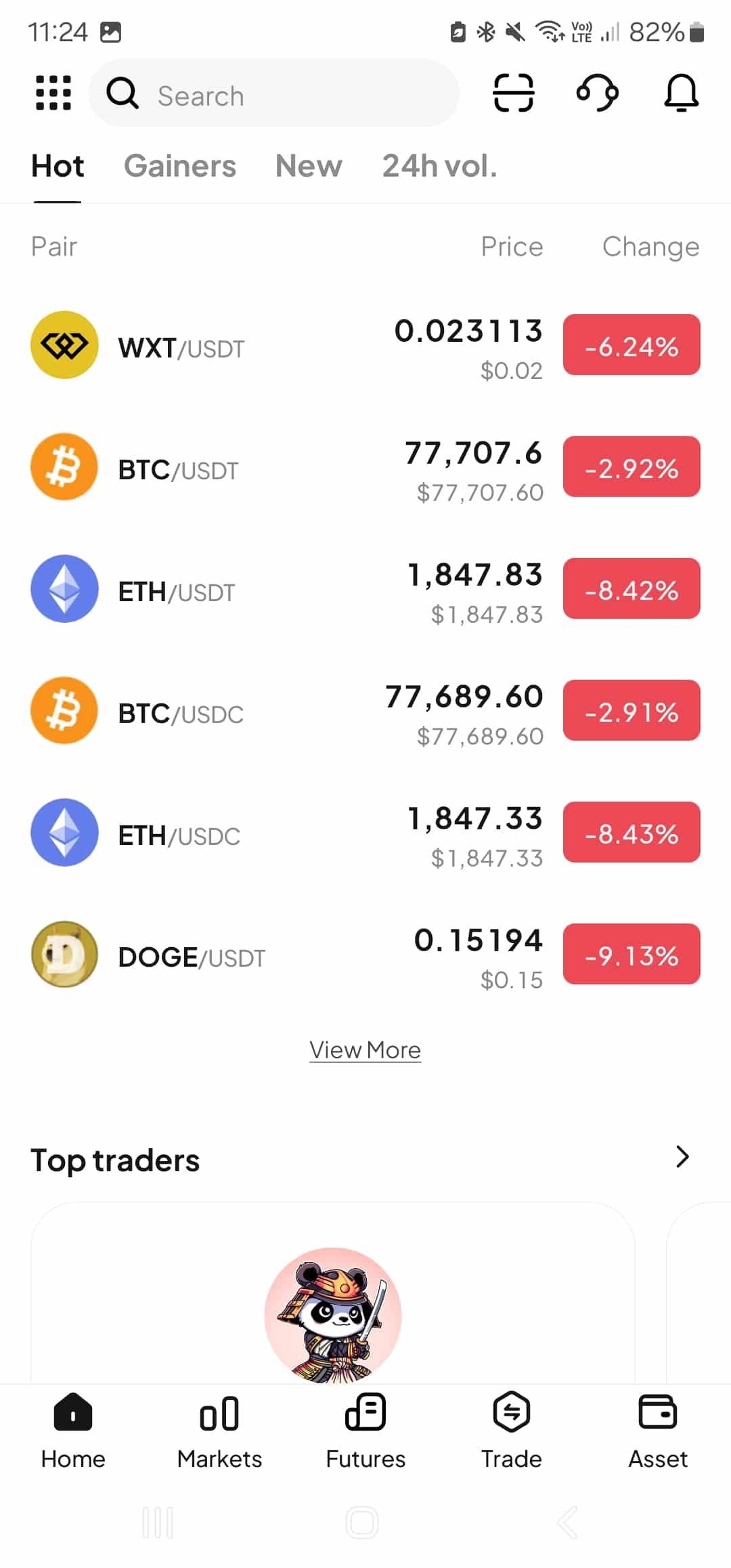Open the ETH/USDT pair
Image resolution: width=731 pixels, height=1568 pixels.
(365, 589)
